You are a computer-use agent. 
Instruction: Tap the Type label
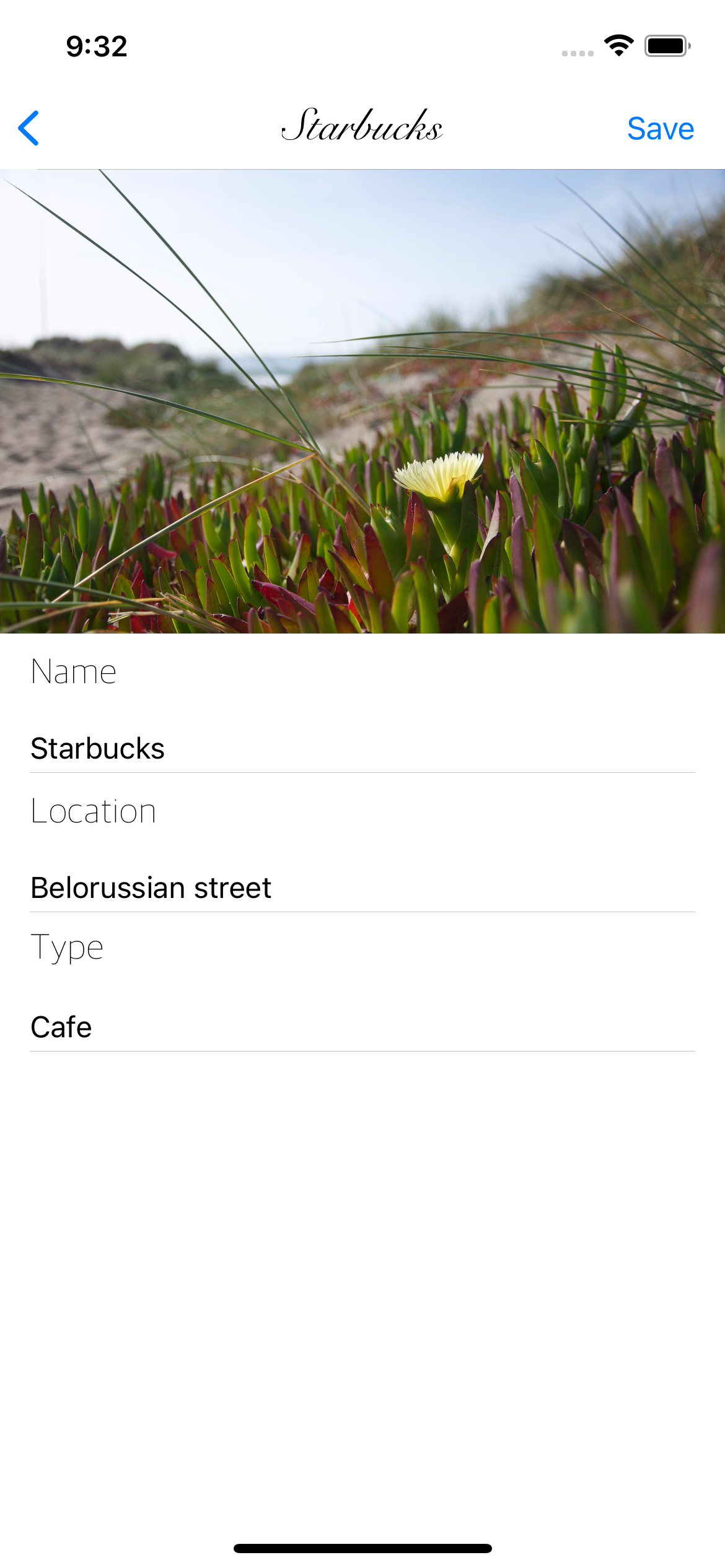point(67,947)
